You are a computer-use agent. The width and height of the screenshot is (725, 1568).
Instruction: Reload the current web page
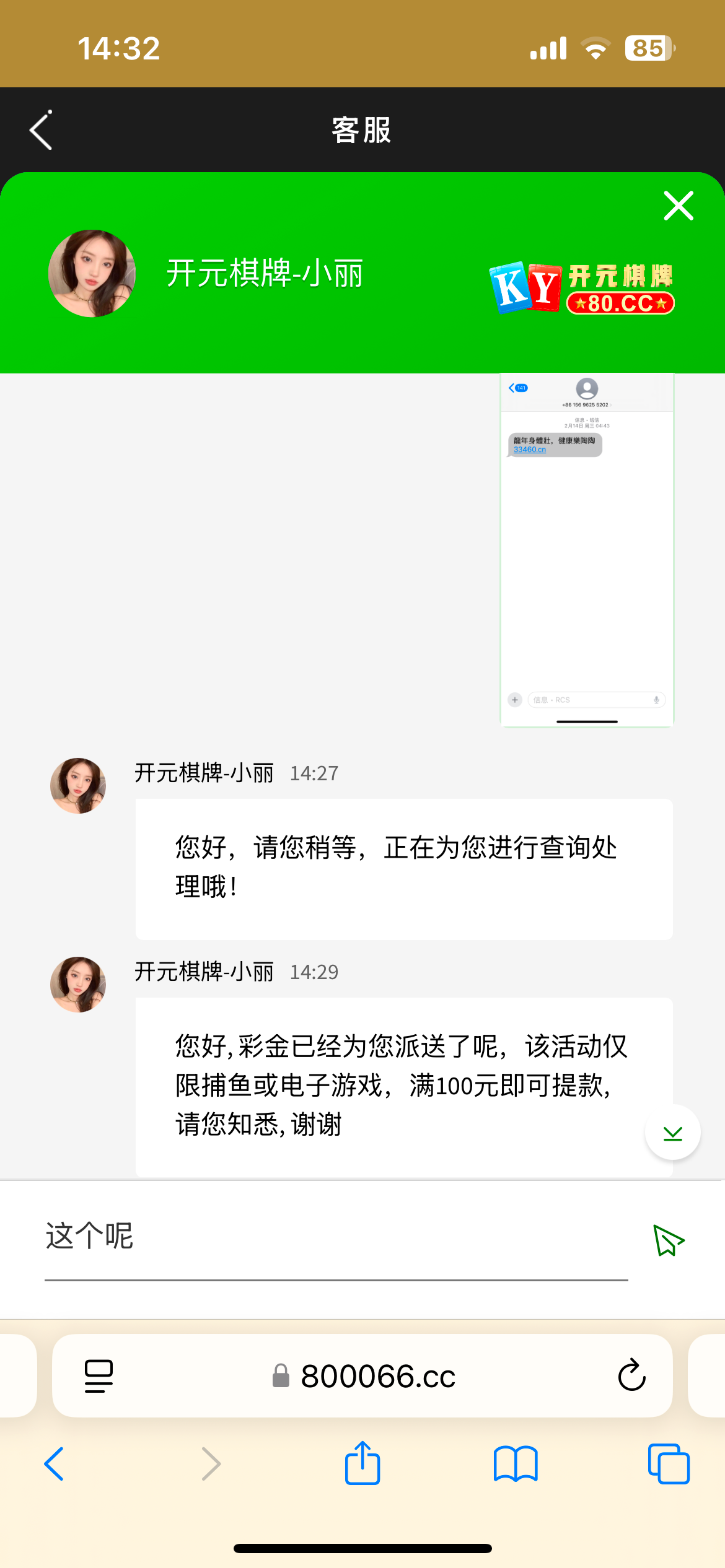click(631, 1375)
